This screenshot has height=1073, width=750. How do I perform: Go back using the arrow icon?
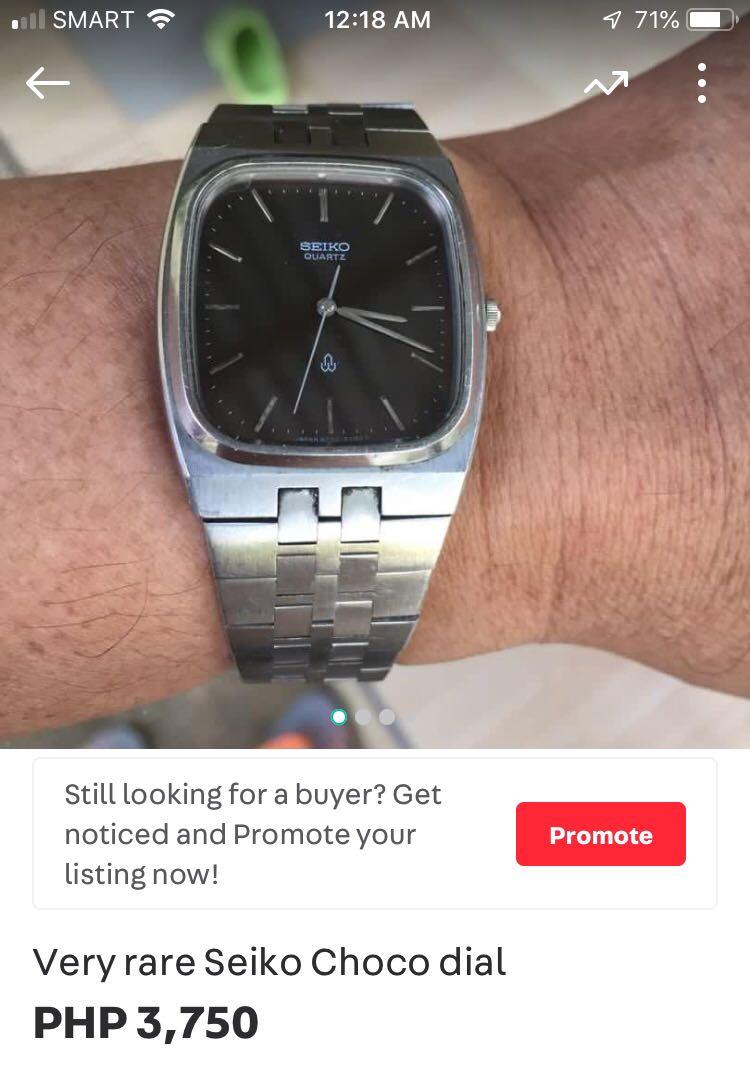coord(47,84)
